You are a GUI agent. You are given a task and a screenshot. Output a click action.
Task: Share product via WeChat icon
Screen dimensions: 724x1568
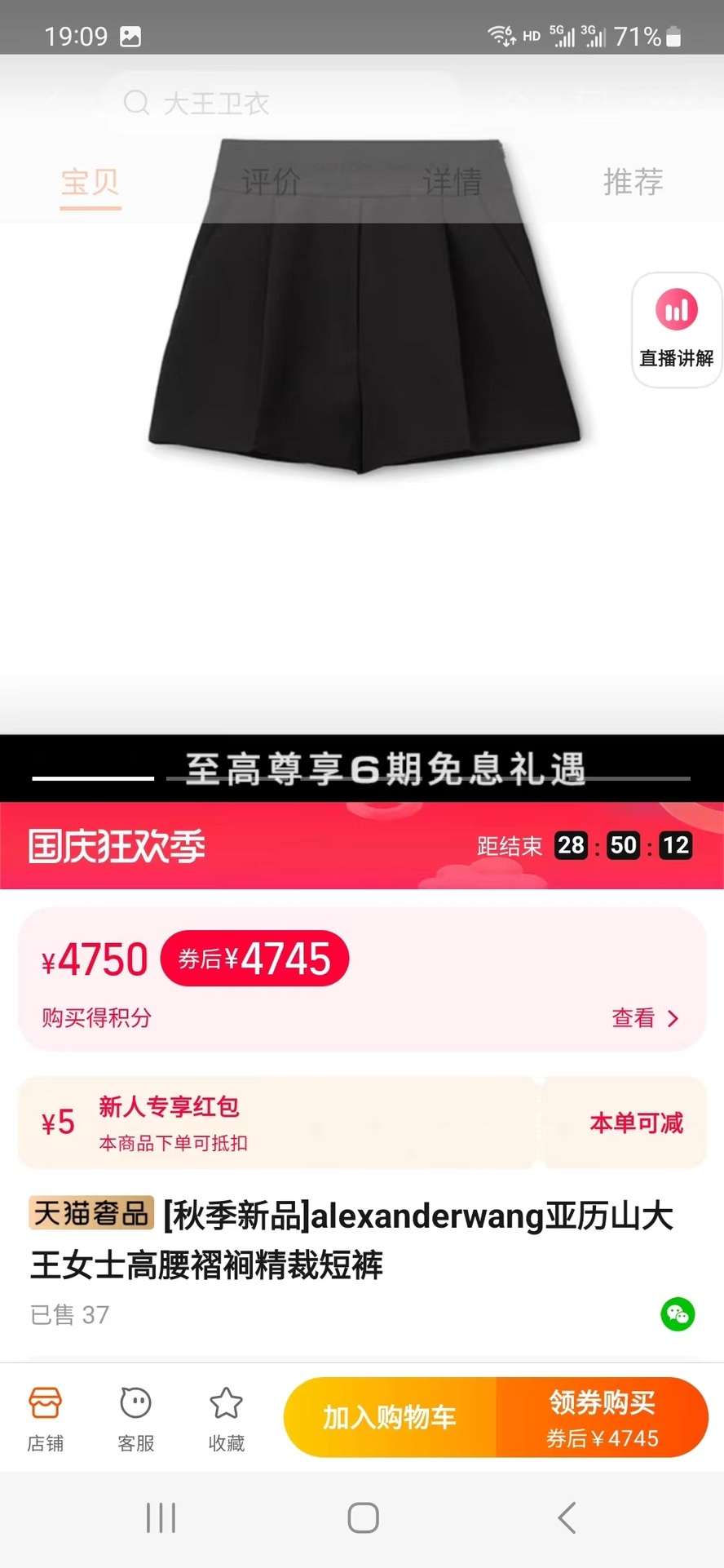pyautogui.click(x=677, y=1314)
